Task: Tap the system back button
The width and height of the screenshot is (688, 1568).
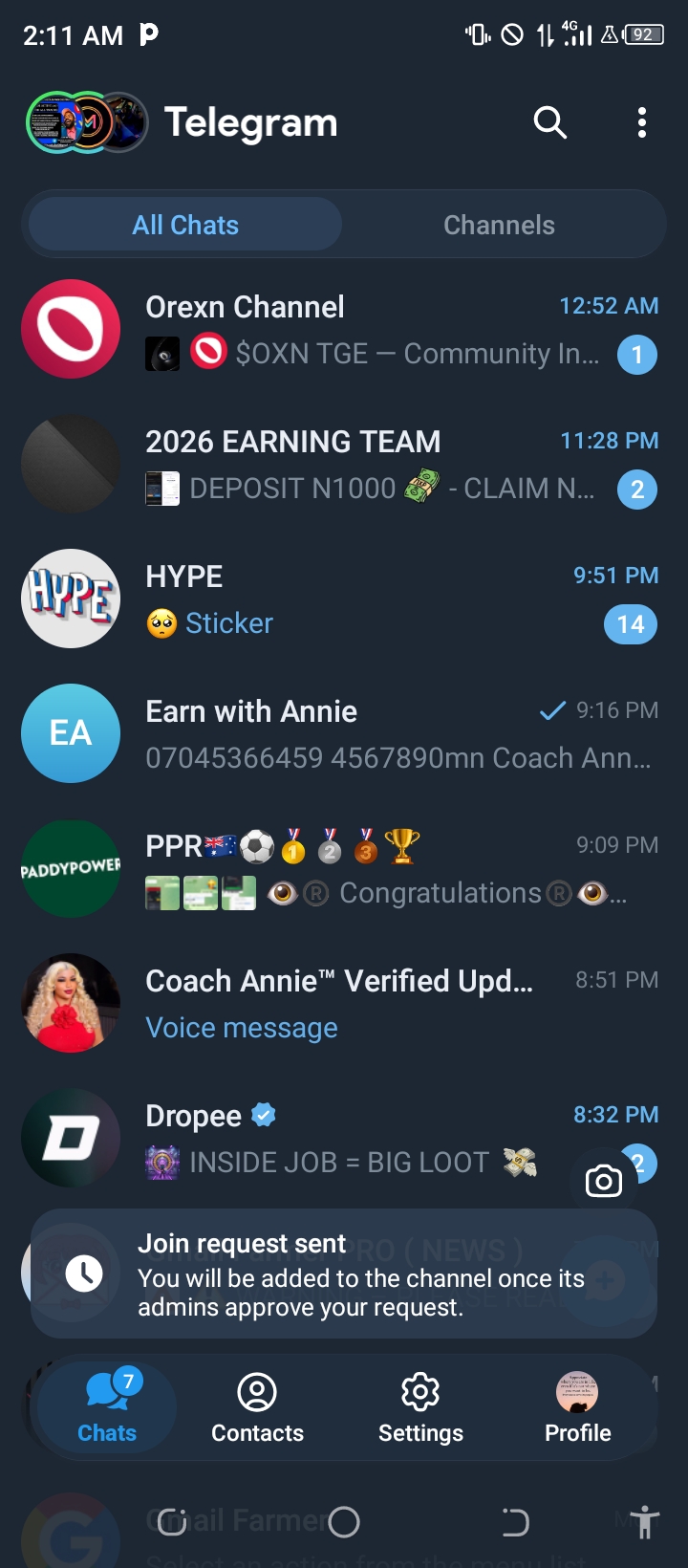Action: (x=515, y=1521)
